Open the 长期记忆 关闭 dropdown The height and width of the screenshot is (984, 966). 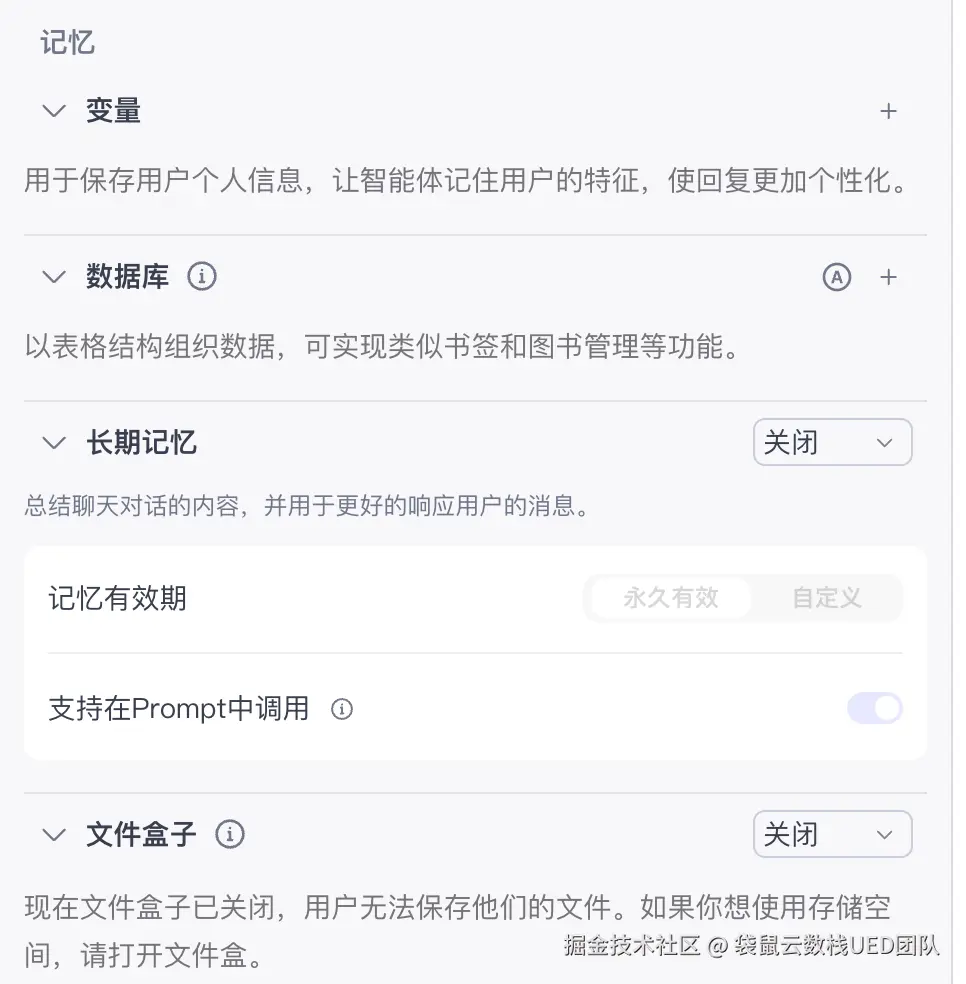tap(832, 443)
